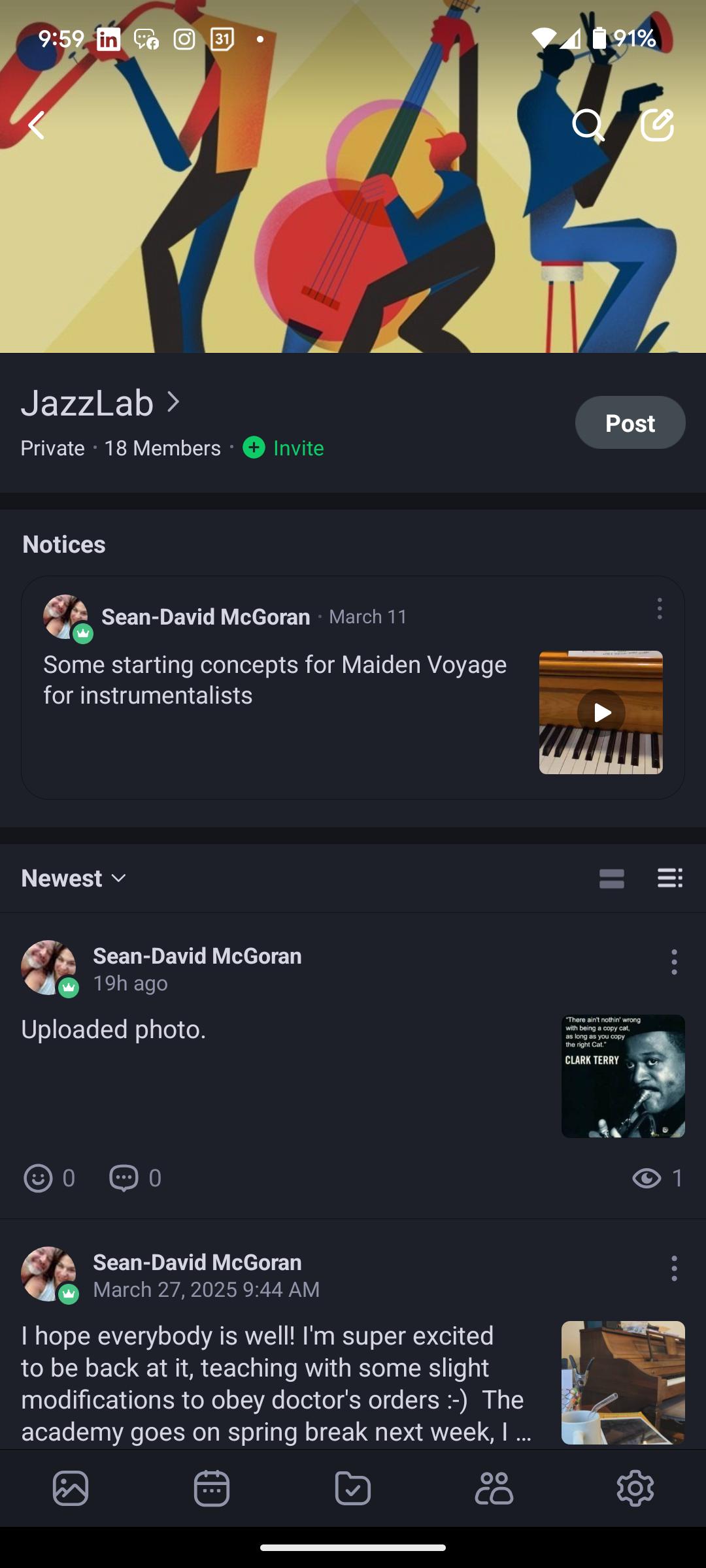Comment on the Uploaded photo post

coord(124,1178)
